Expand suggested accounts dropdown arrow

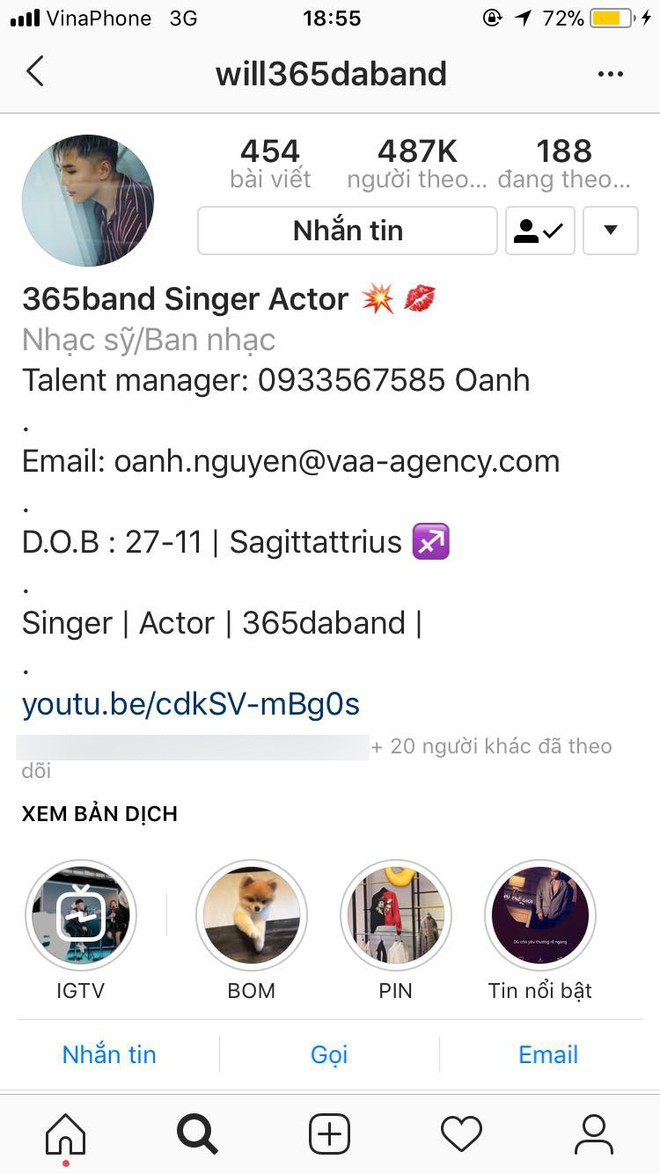point(611,231)
